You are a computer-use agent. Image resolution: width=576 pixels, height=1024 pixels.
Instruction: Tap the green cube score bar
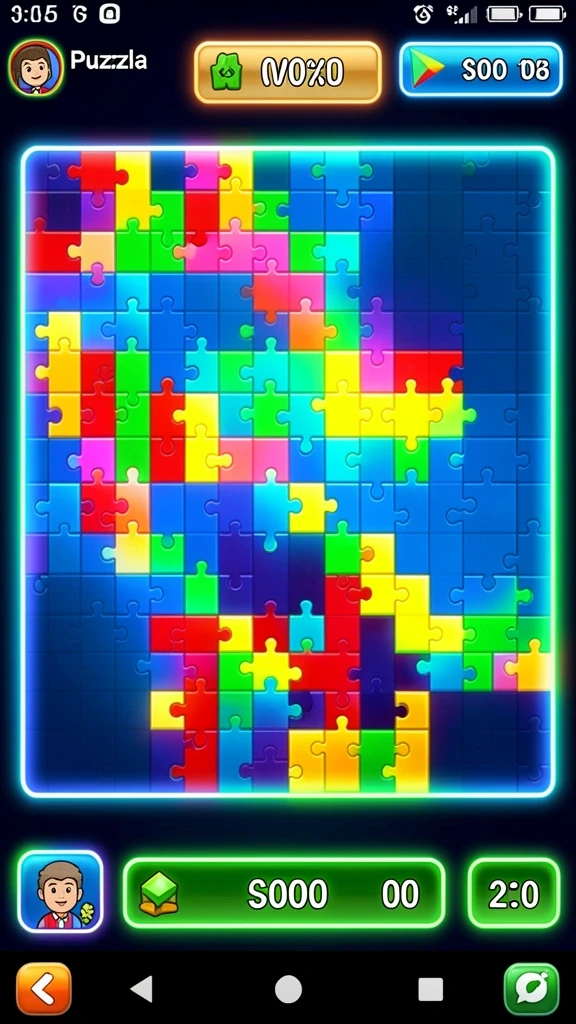click(x=284, y=893)
